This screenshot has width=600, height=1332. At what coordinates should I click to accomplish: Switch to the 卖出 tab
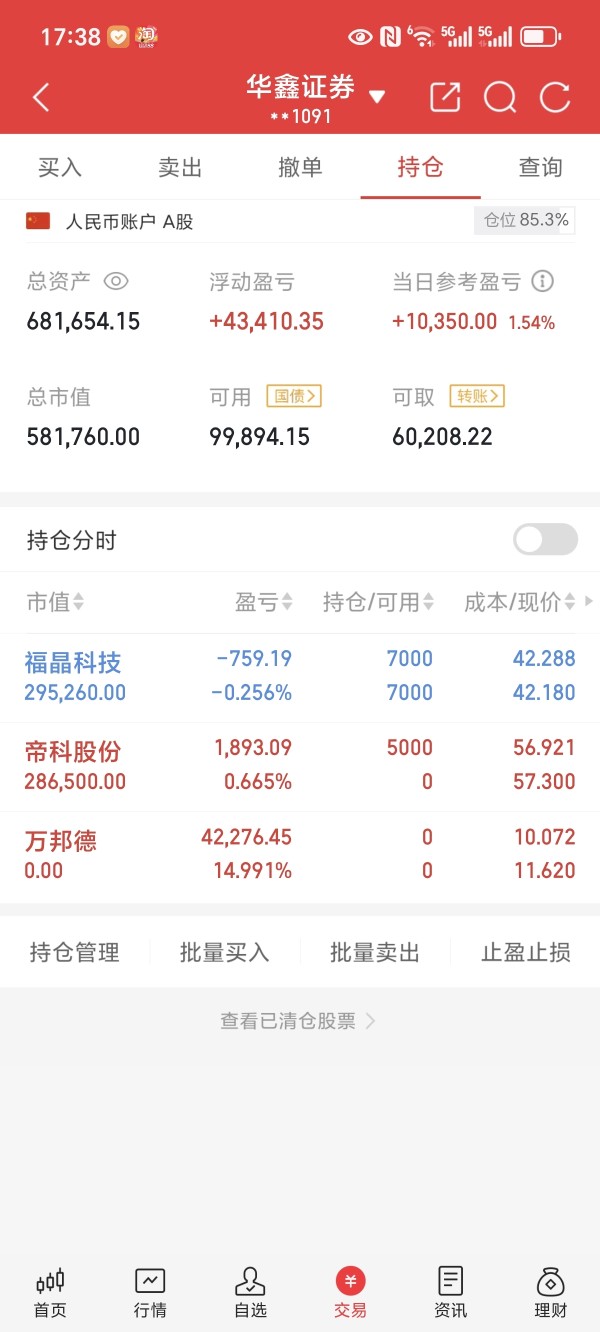coord(180,167)
